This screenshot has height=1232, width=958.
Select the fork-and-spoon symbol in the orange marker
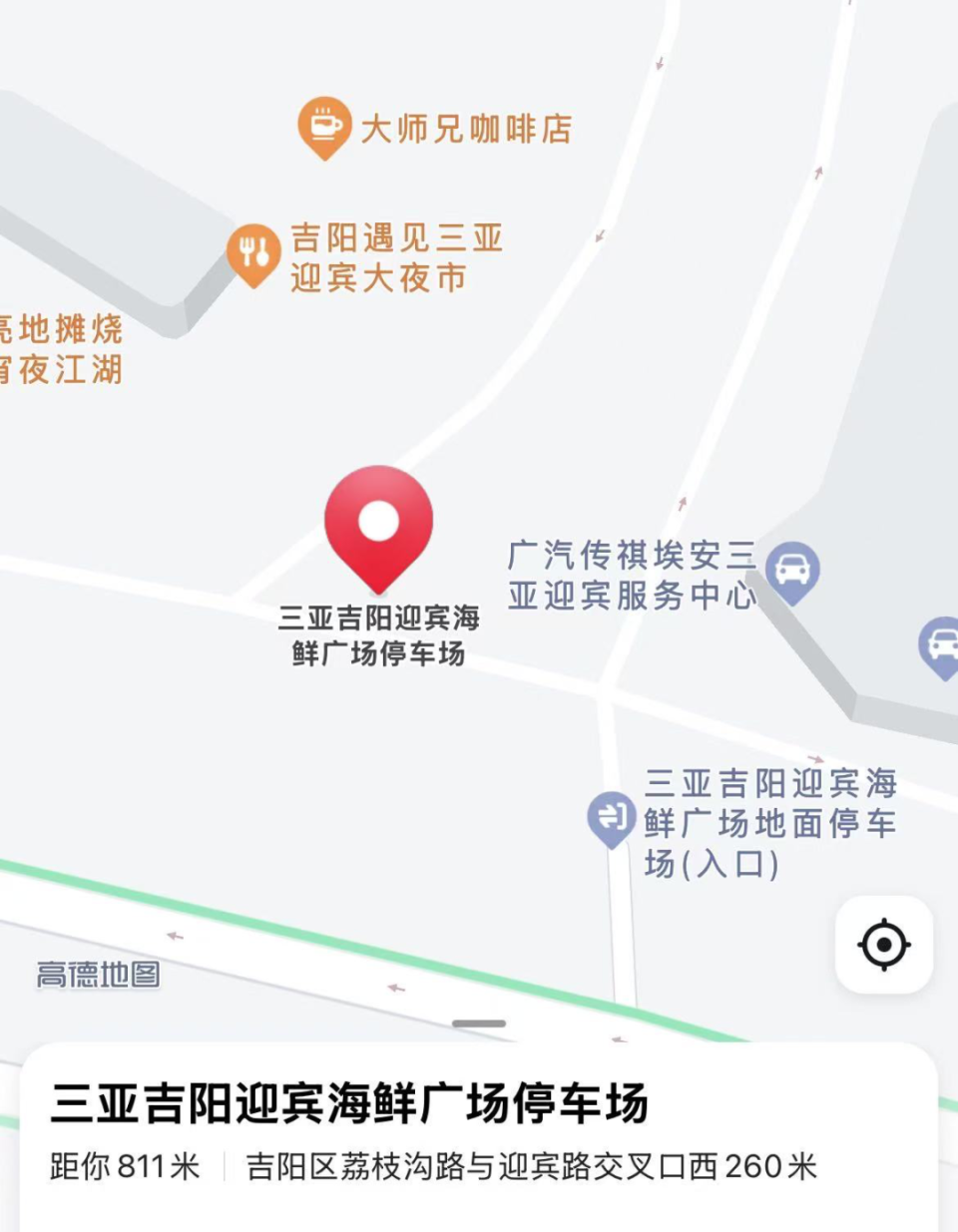pyautogui.click(x=252, y=251)
